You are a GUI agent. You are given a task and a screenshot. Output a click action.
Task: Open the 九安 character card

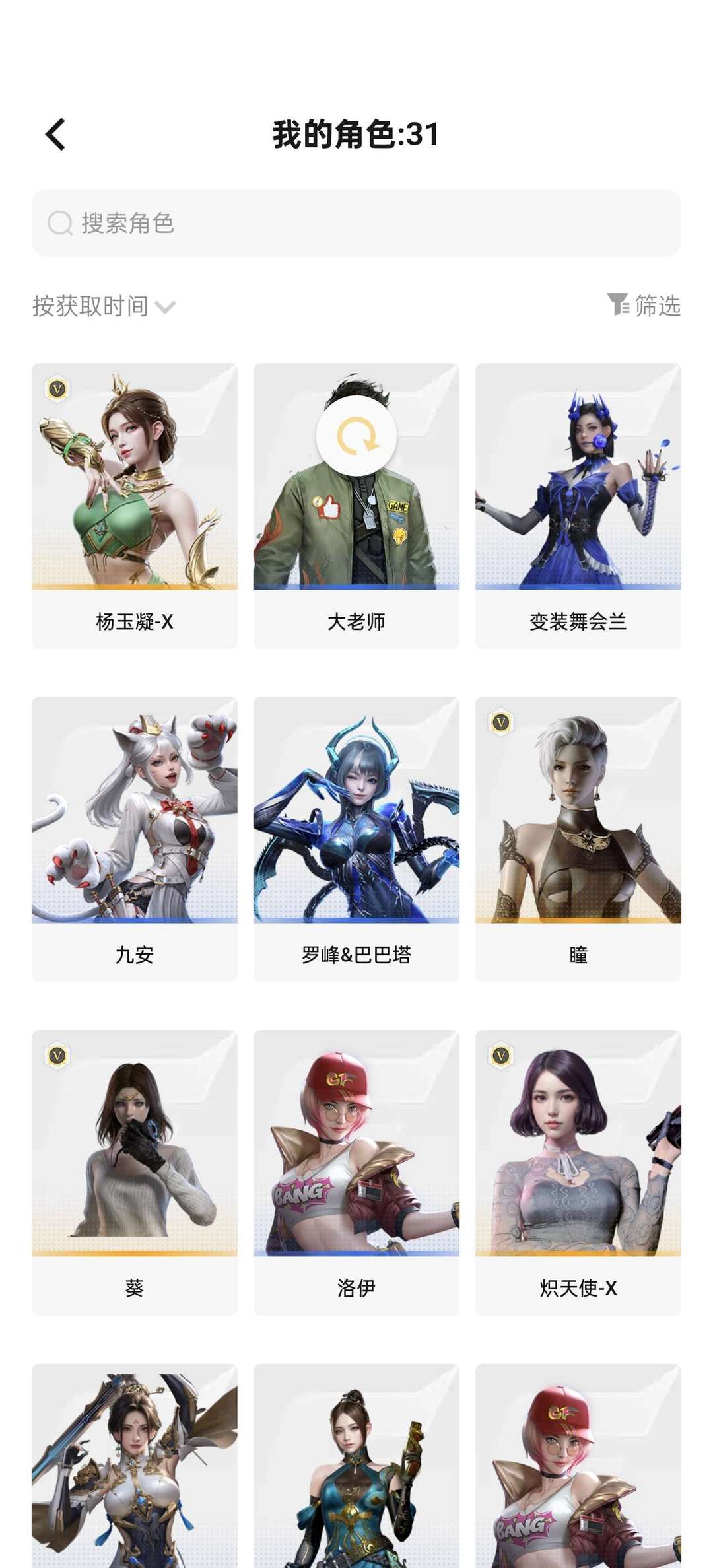(135, 838)
